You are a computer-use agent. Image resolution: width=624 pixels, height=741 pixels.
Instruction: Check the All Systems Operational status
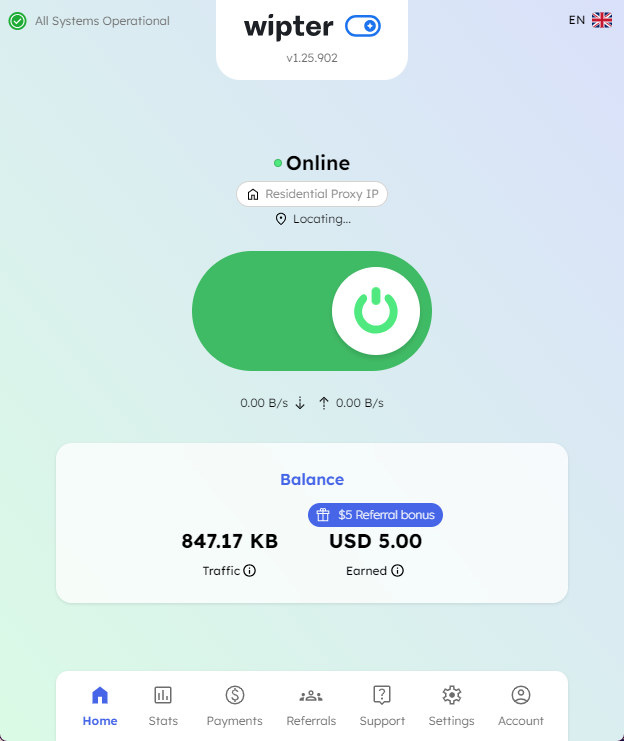[x=90, y=21]
